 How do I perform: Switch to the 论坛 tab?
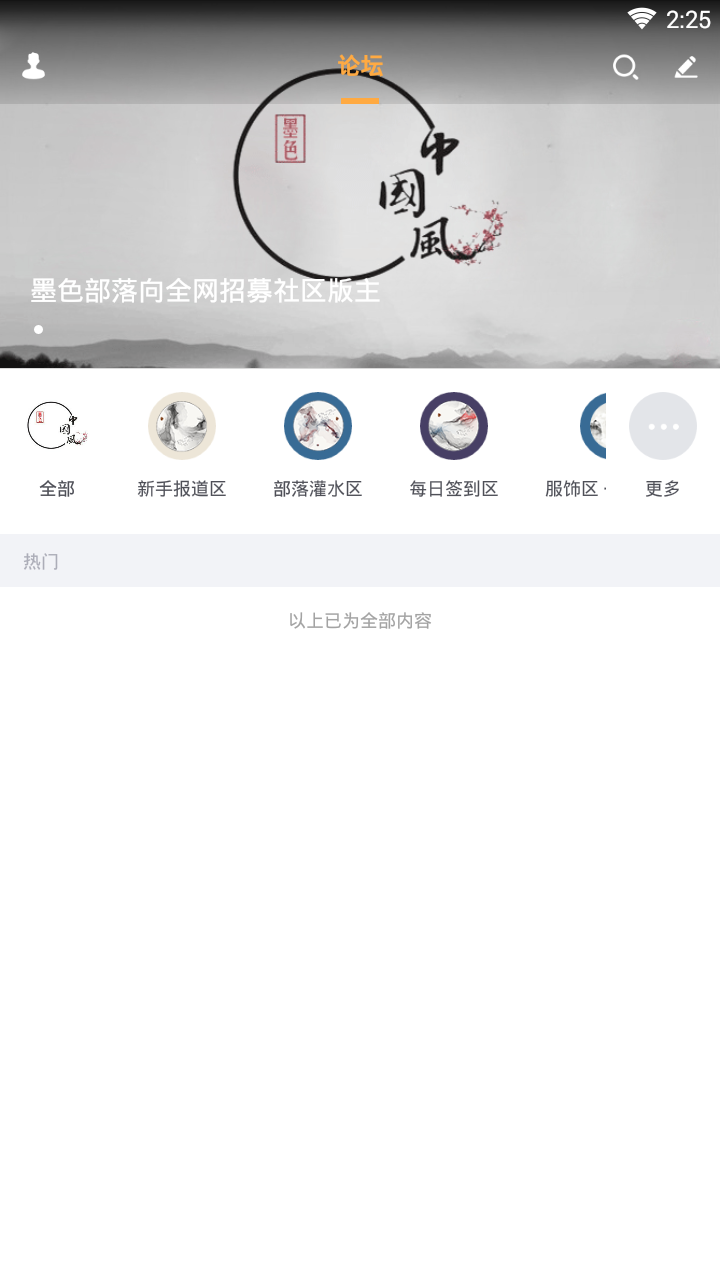[x=360, y=67]
